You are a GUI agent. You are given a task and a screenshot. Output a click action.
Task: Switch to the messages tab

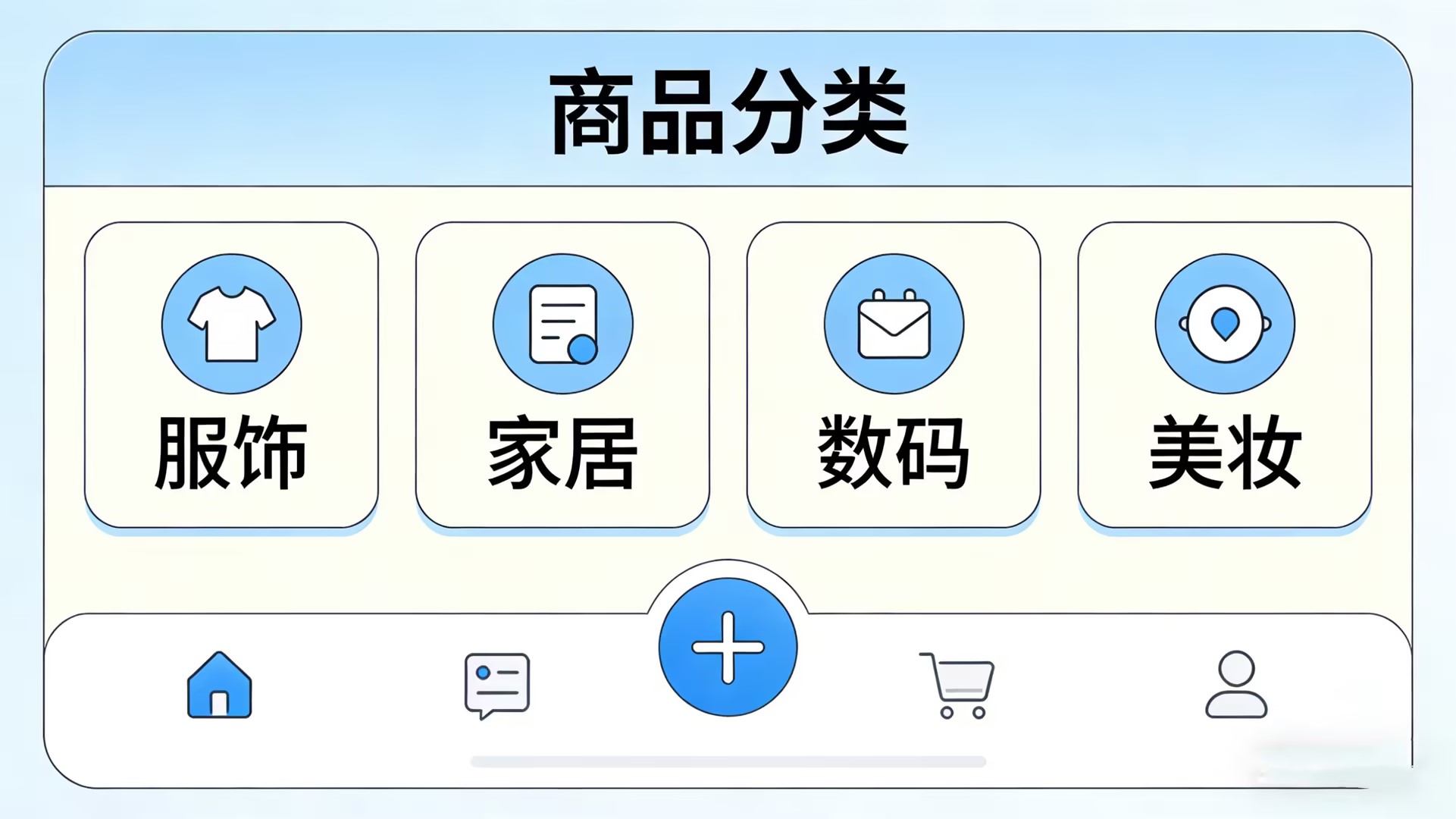(496, 685)
